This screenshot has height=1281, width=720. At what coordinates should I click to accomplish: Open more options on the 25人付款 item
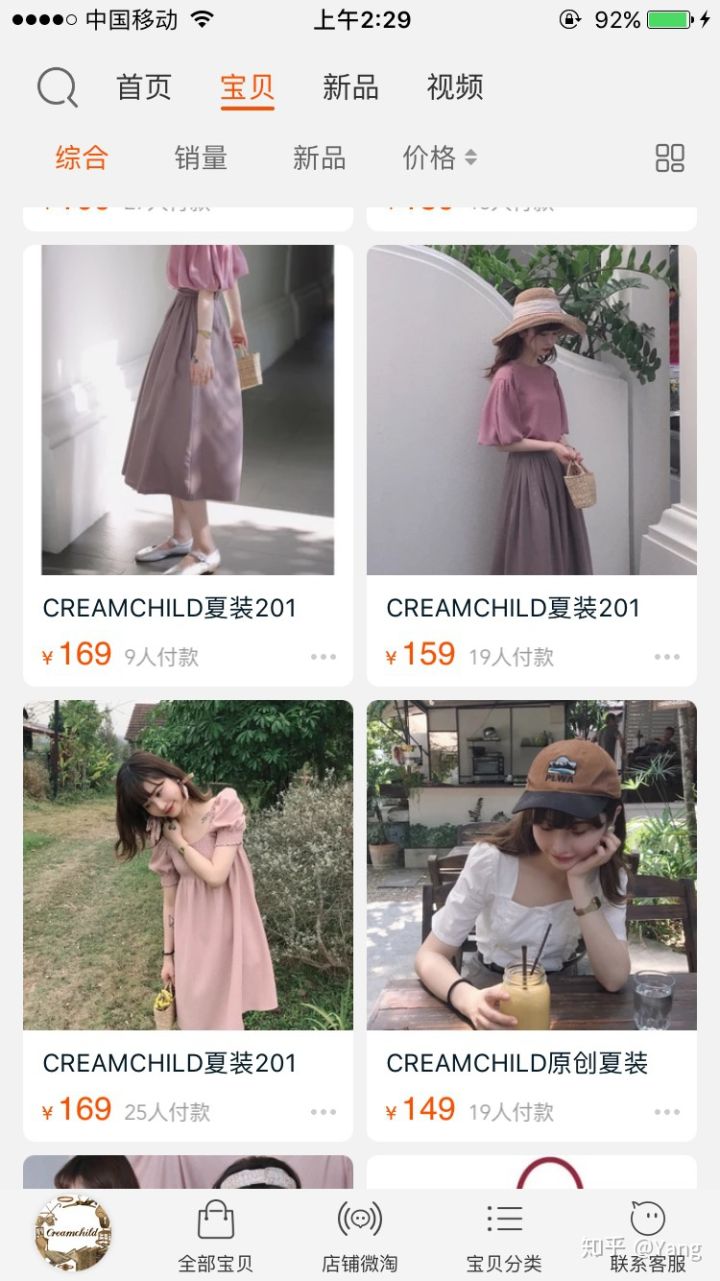tap(323, 1112)
